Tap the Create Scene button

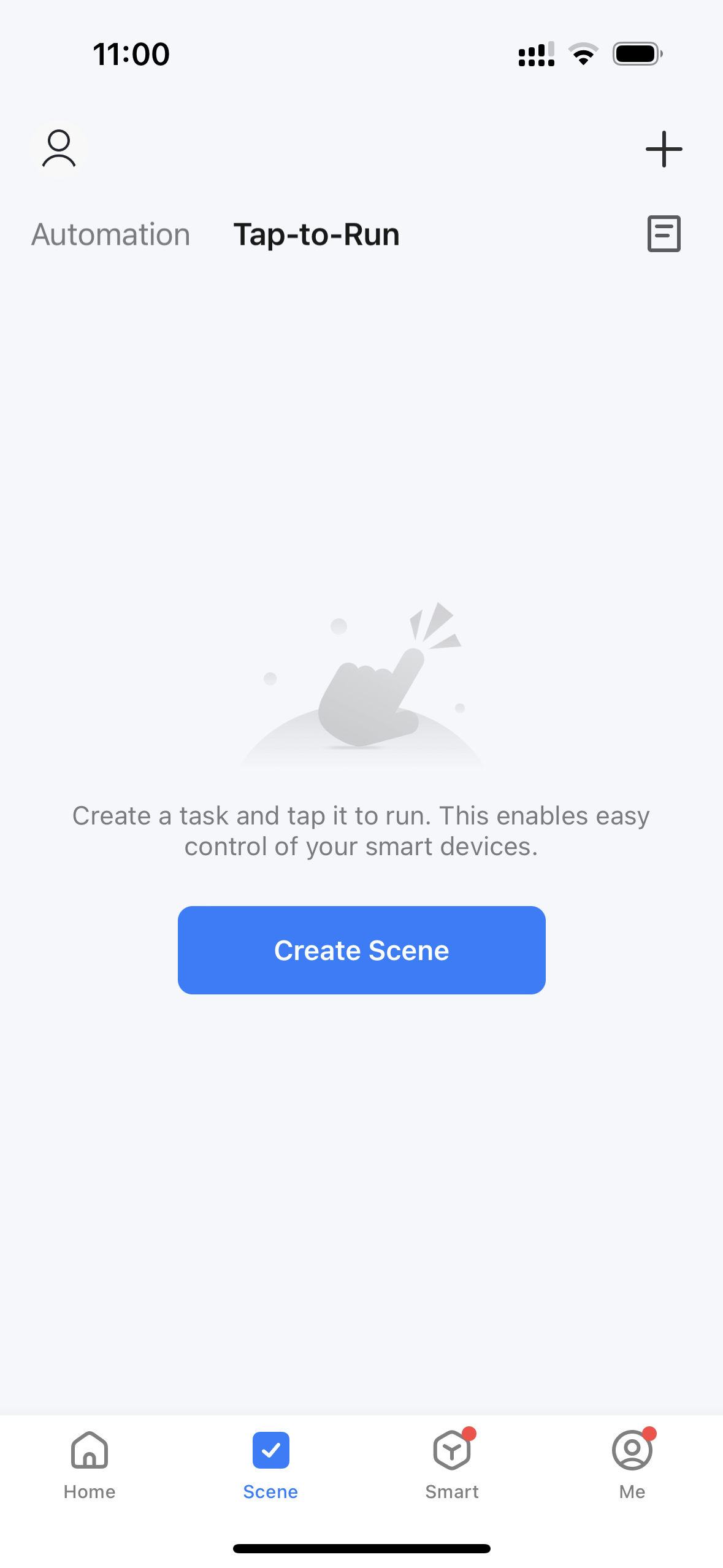coord(362,950)
